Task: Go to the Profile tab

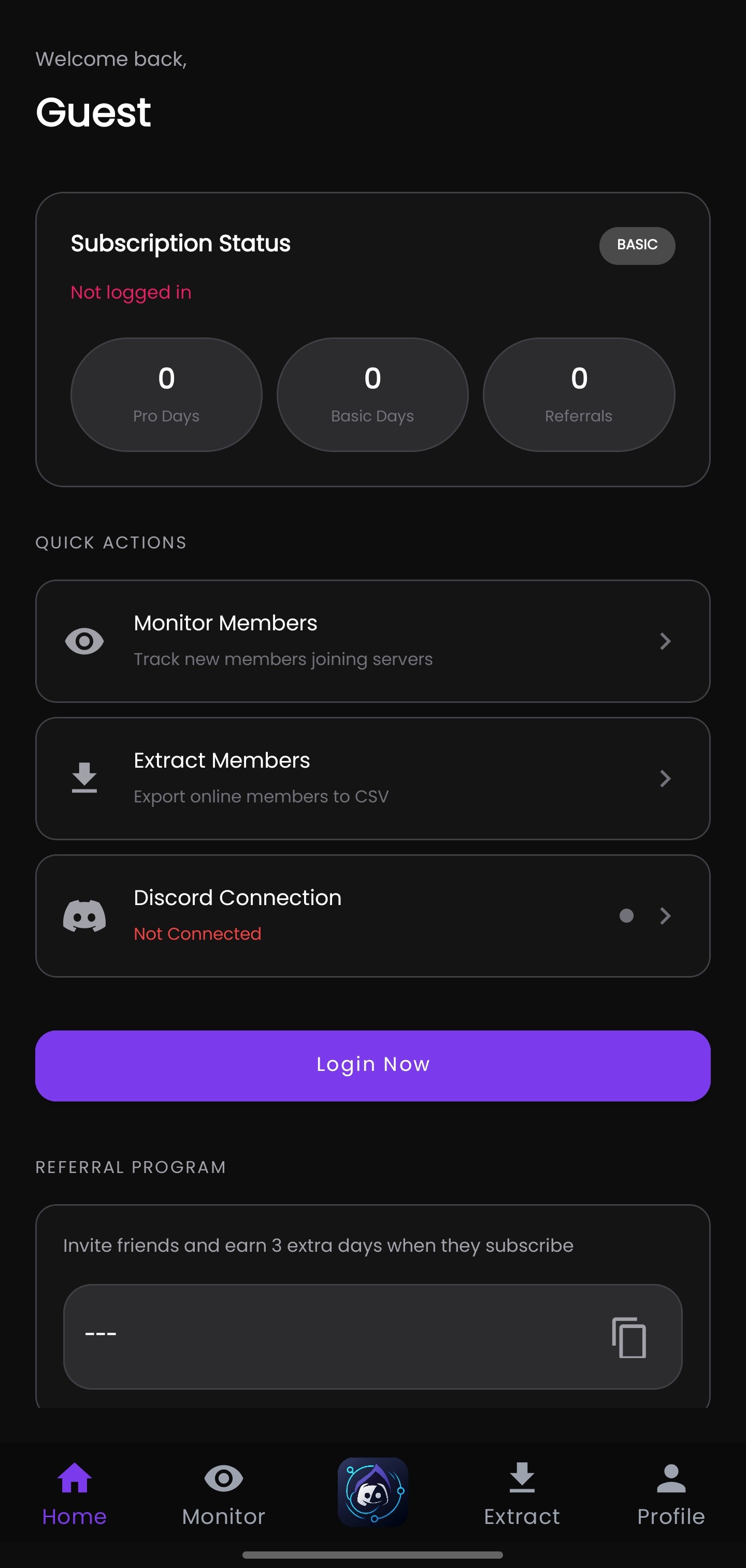Action: [x=669, y=1516]
